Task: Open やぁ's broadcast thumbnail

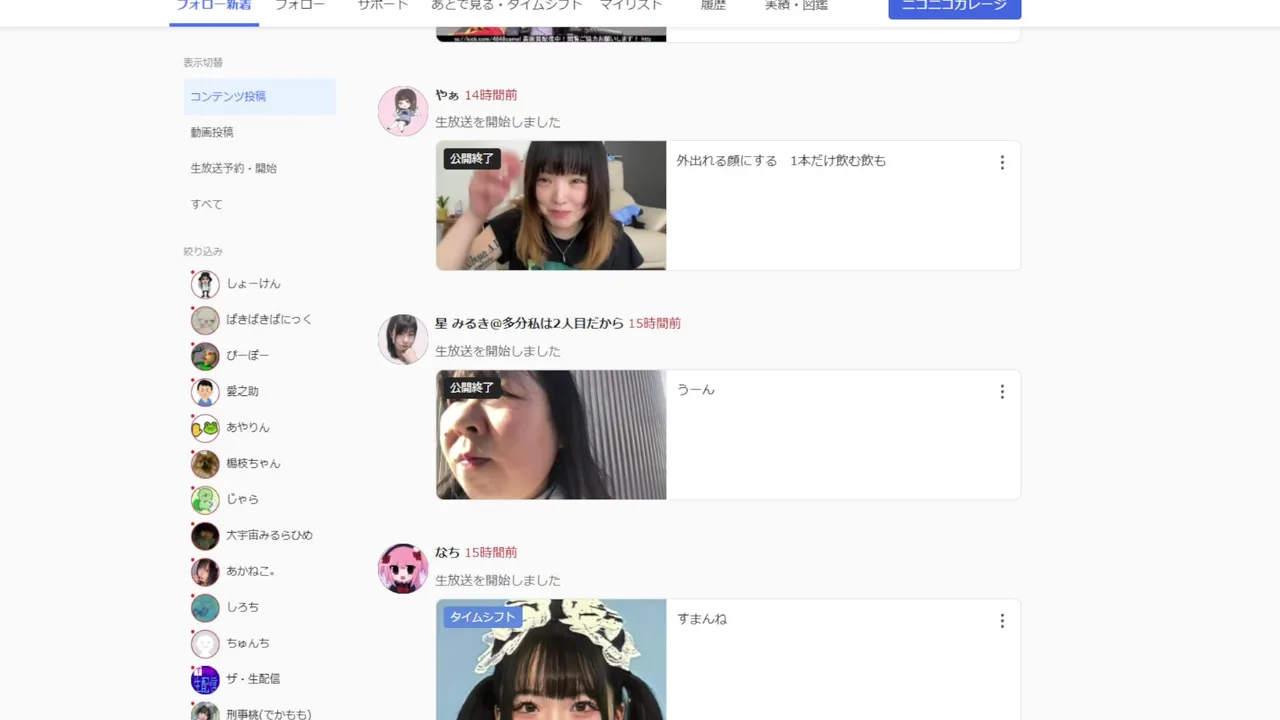Action: pos(551,205)
